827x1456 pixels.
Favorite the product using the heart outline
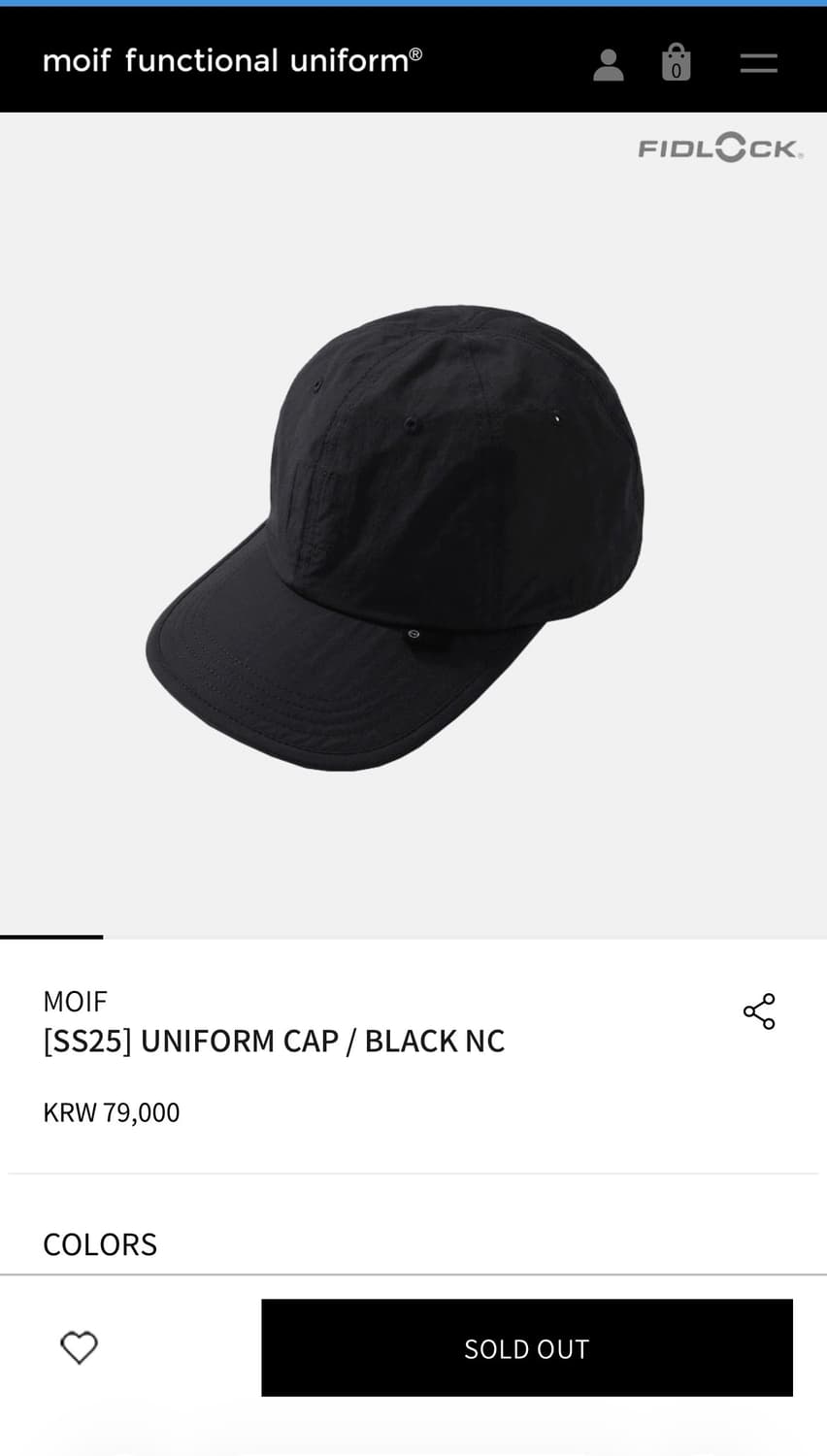79,1347
